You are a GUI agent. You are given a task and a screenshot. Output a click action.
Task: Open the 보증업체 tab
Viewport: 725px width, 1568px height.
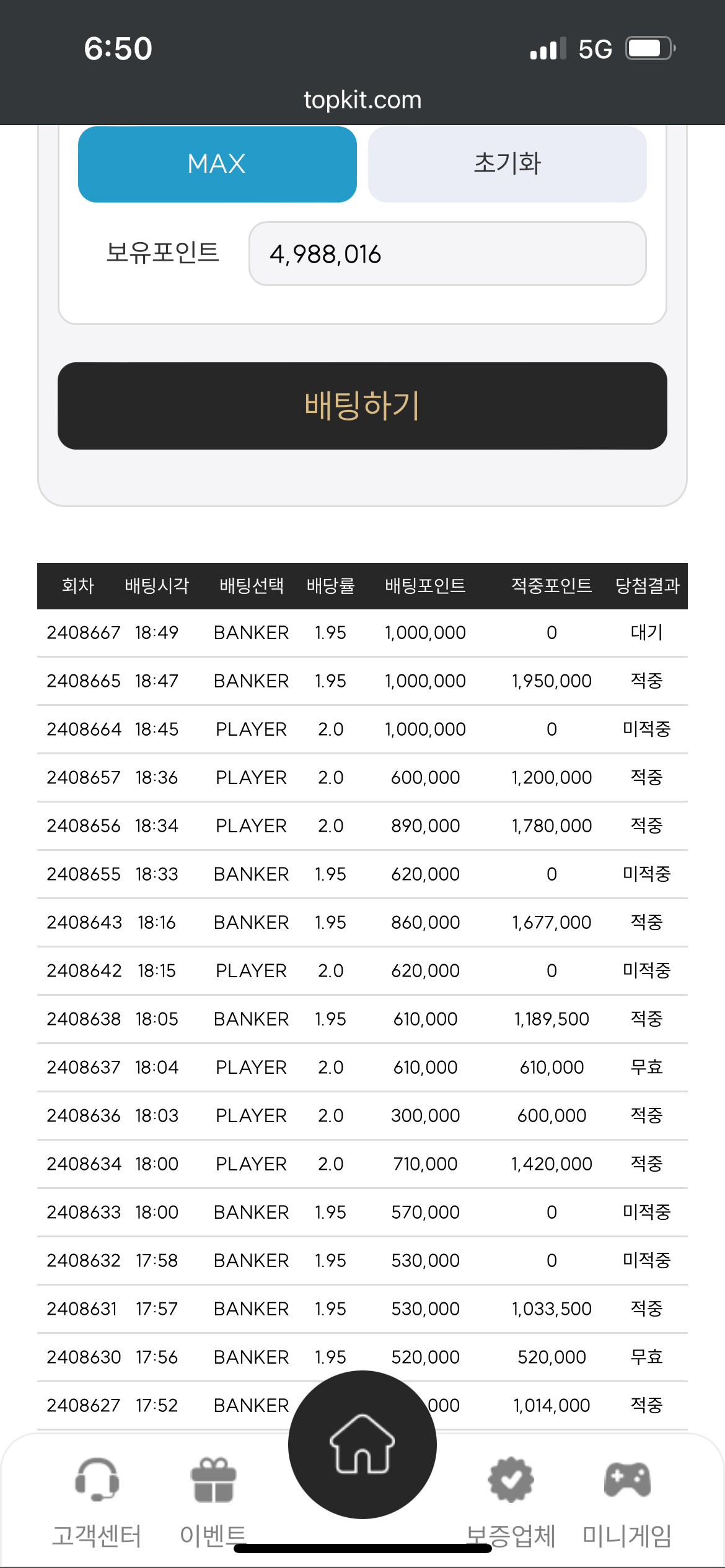511,1502
